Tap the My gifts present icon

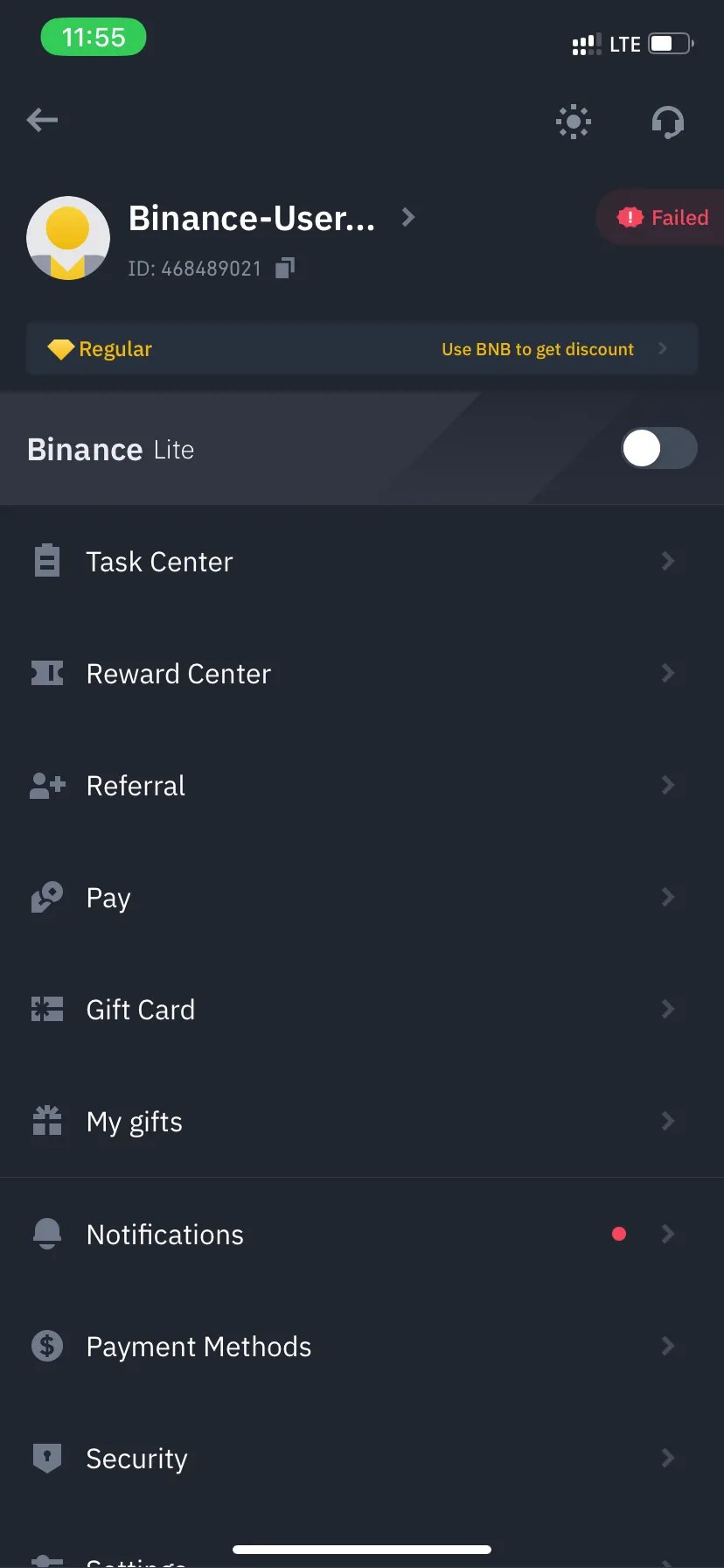46,1121
